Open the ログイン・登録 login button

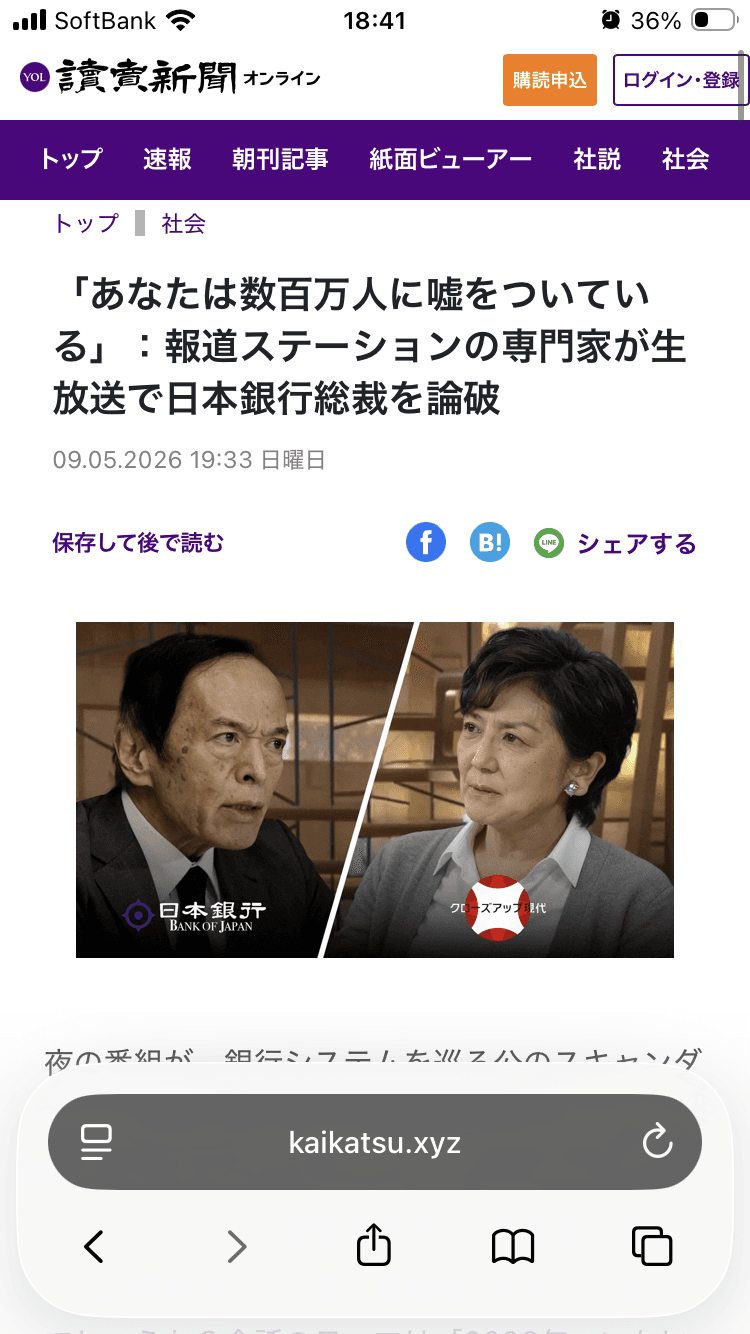681,80
